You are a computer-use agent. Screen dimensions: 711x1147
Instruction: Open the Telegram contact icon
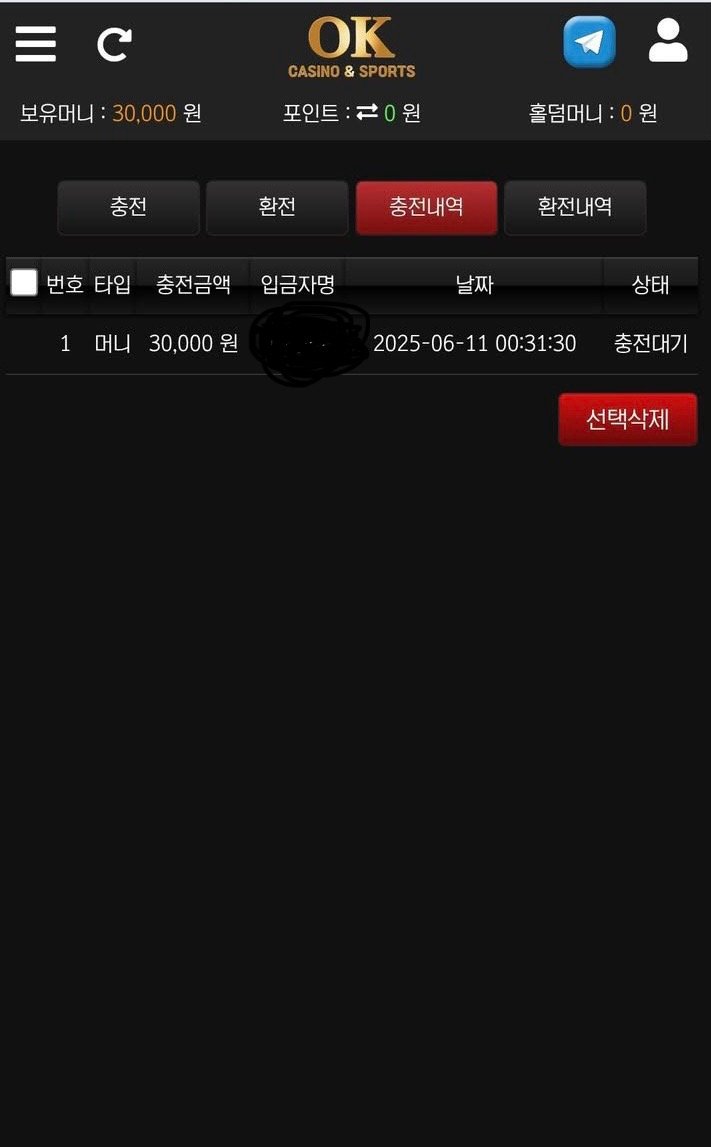[x=589, y=42]
